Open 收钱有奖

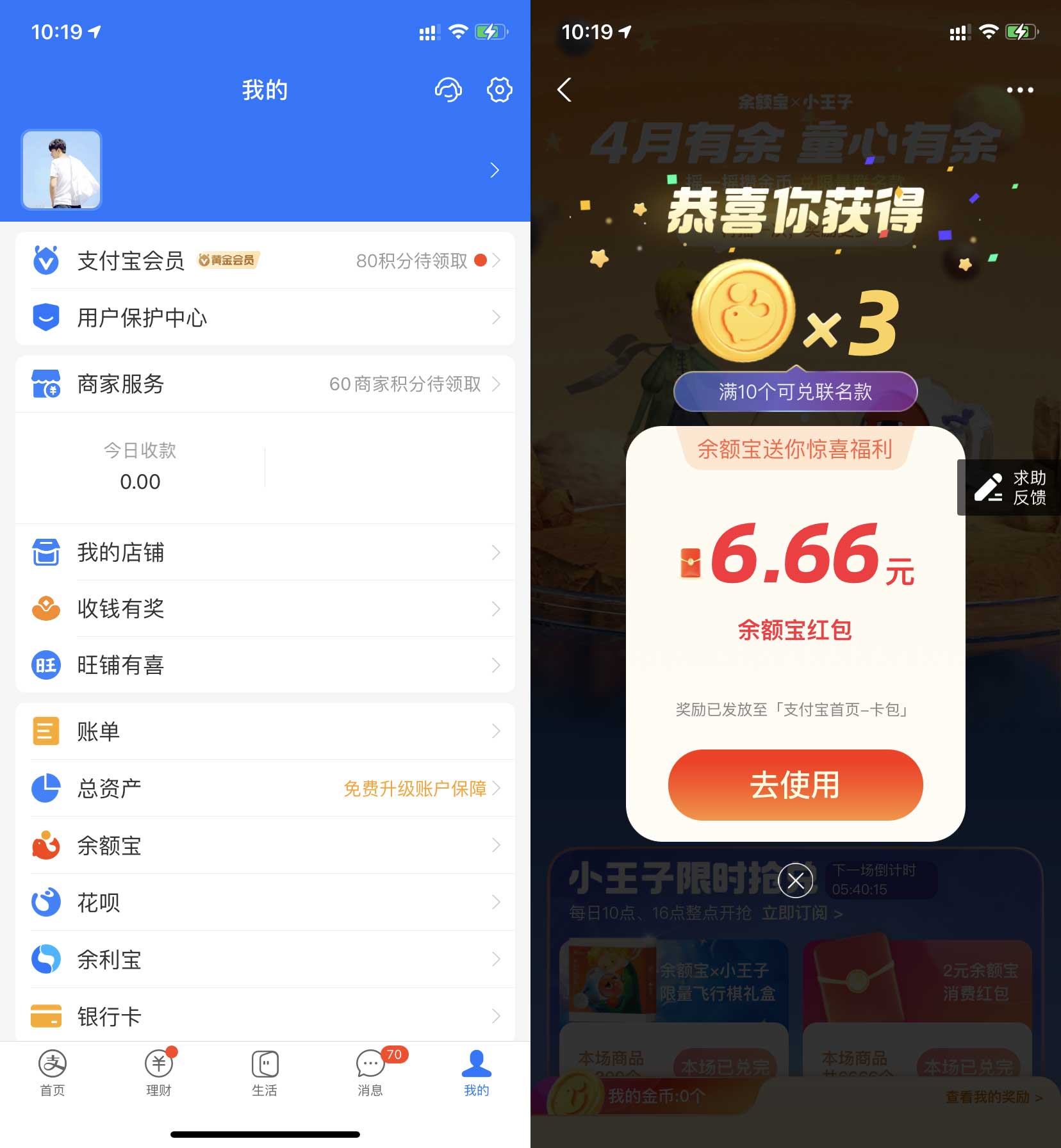[x=265, y=609]
